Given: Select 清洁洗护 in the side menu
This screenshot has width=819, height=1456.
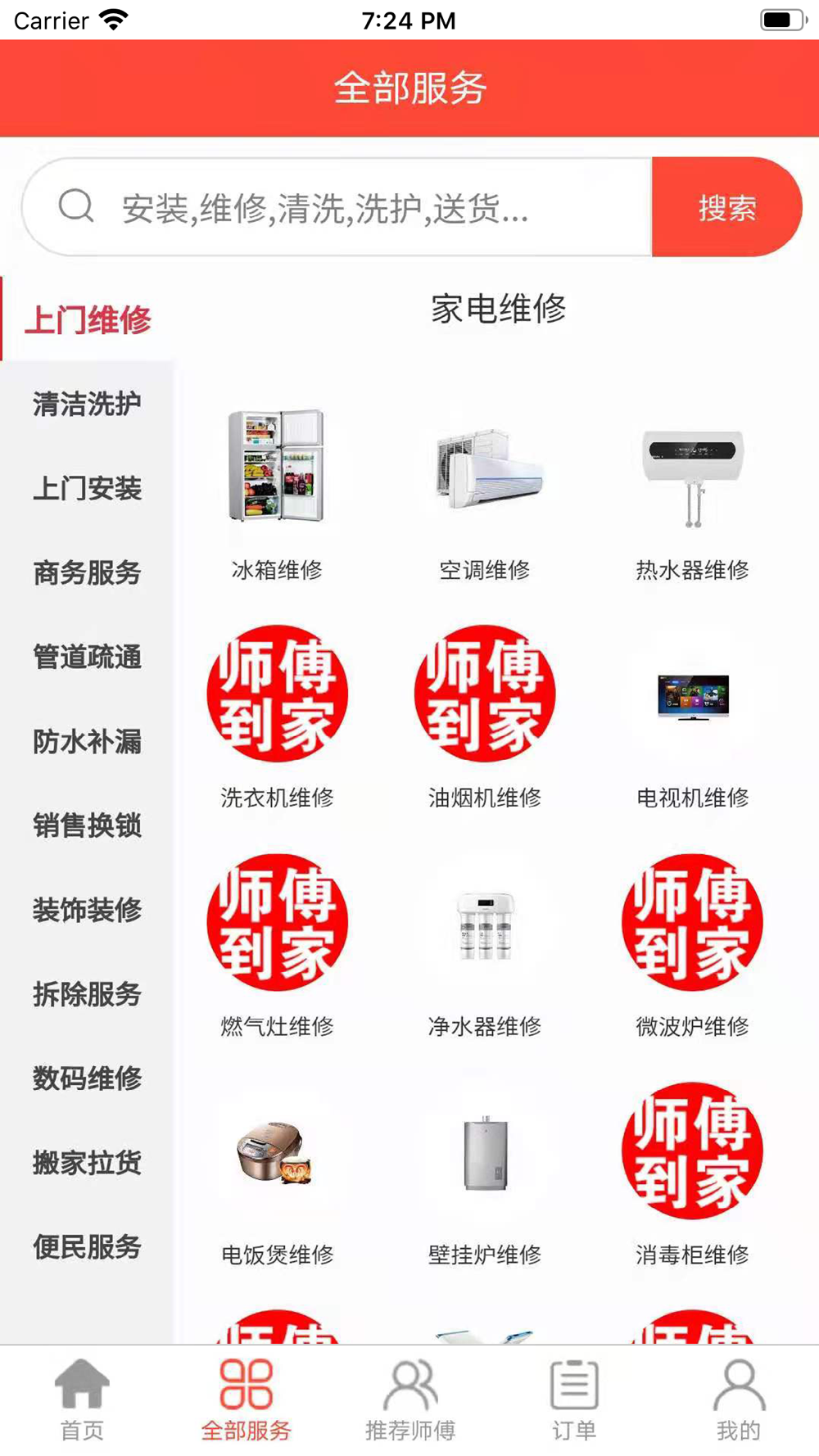Looking at the screenshot, I should point(87,404).
